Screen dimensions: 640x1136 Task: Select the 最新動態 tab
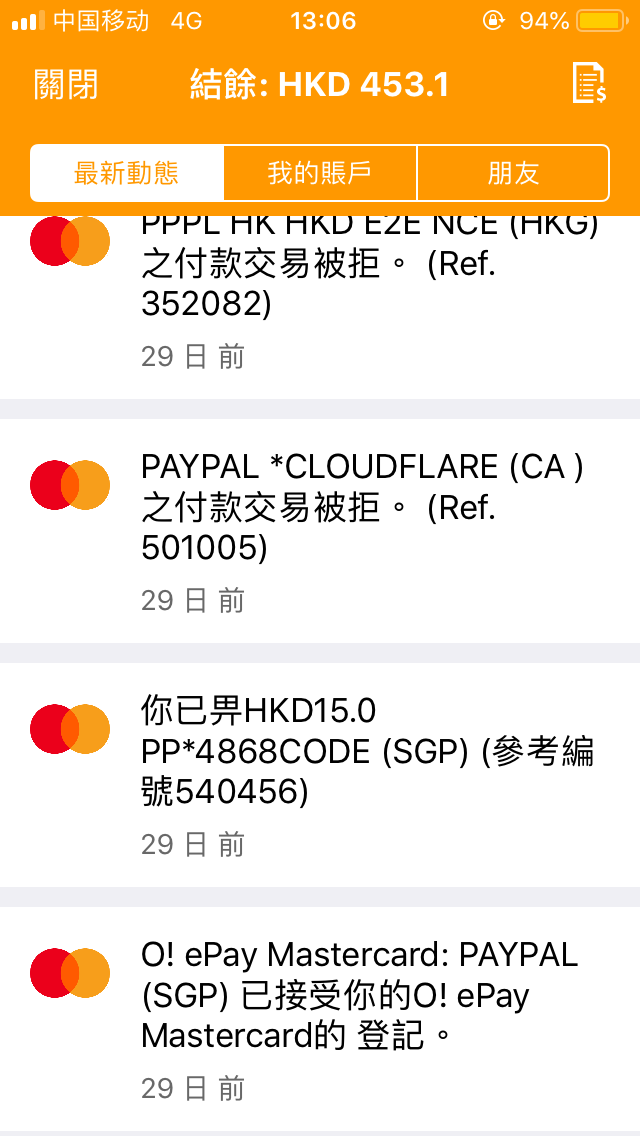pyautogui.click(x=127, y=173)
